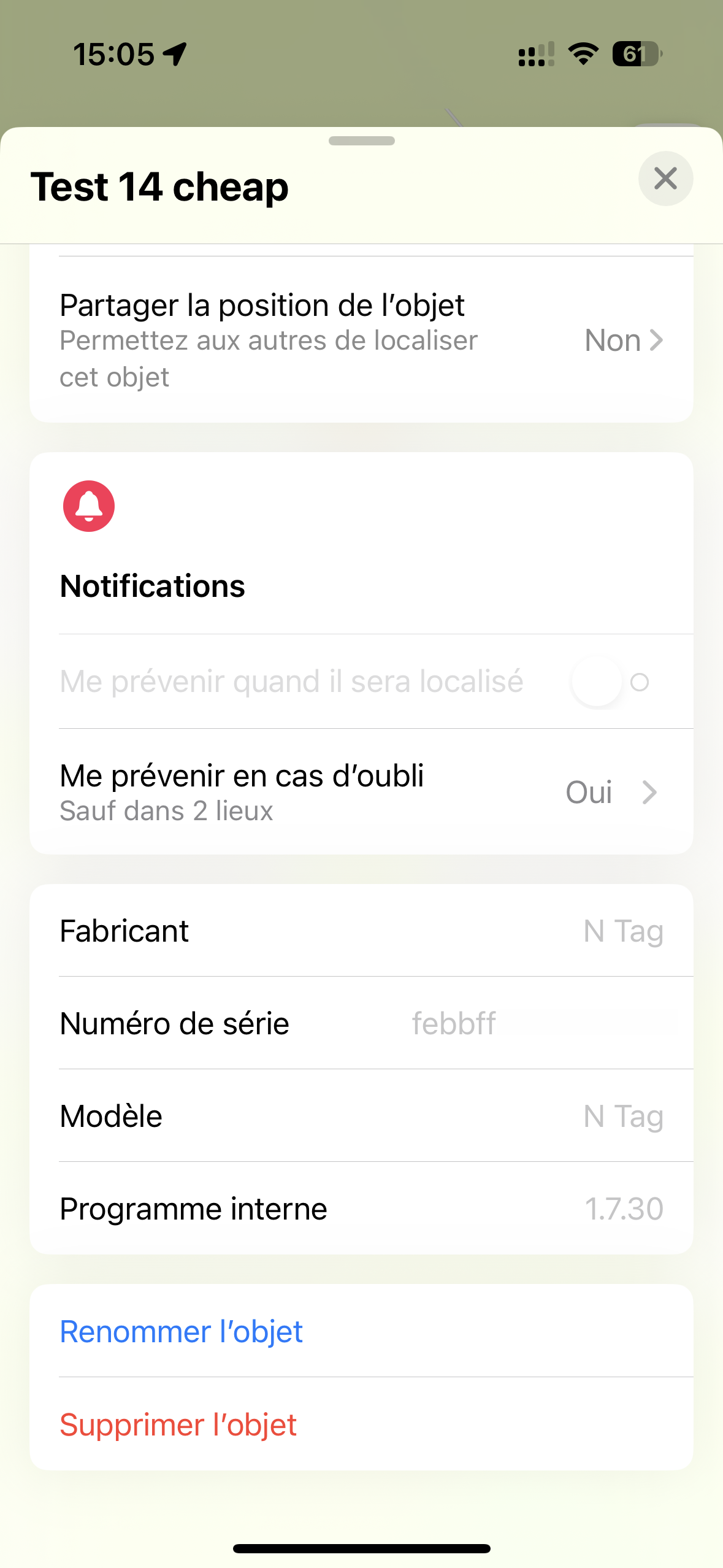Toggle Me prévenir quand il sera localisé

point(611,682)
